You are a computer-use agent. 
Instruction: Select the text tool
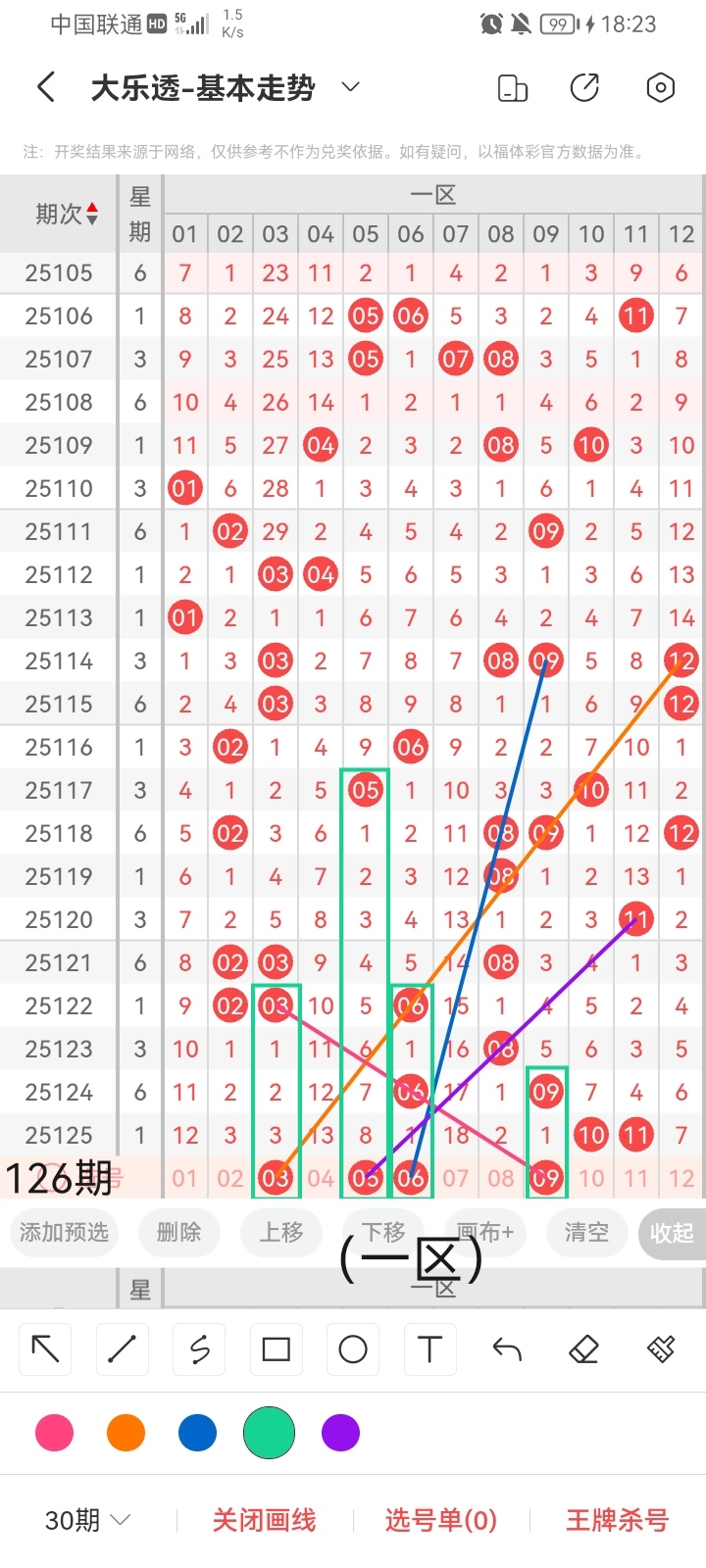pyautogui.click(x=429, y=1349)
